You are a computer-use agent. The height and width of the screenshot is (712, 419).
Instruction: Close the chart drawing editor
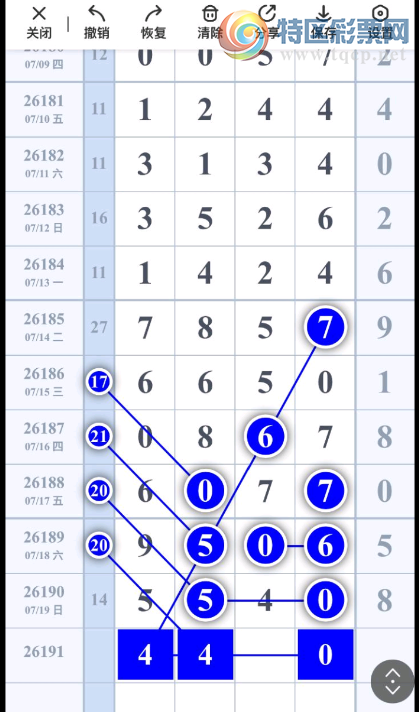click(x=39, y=23)
